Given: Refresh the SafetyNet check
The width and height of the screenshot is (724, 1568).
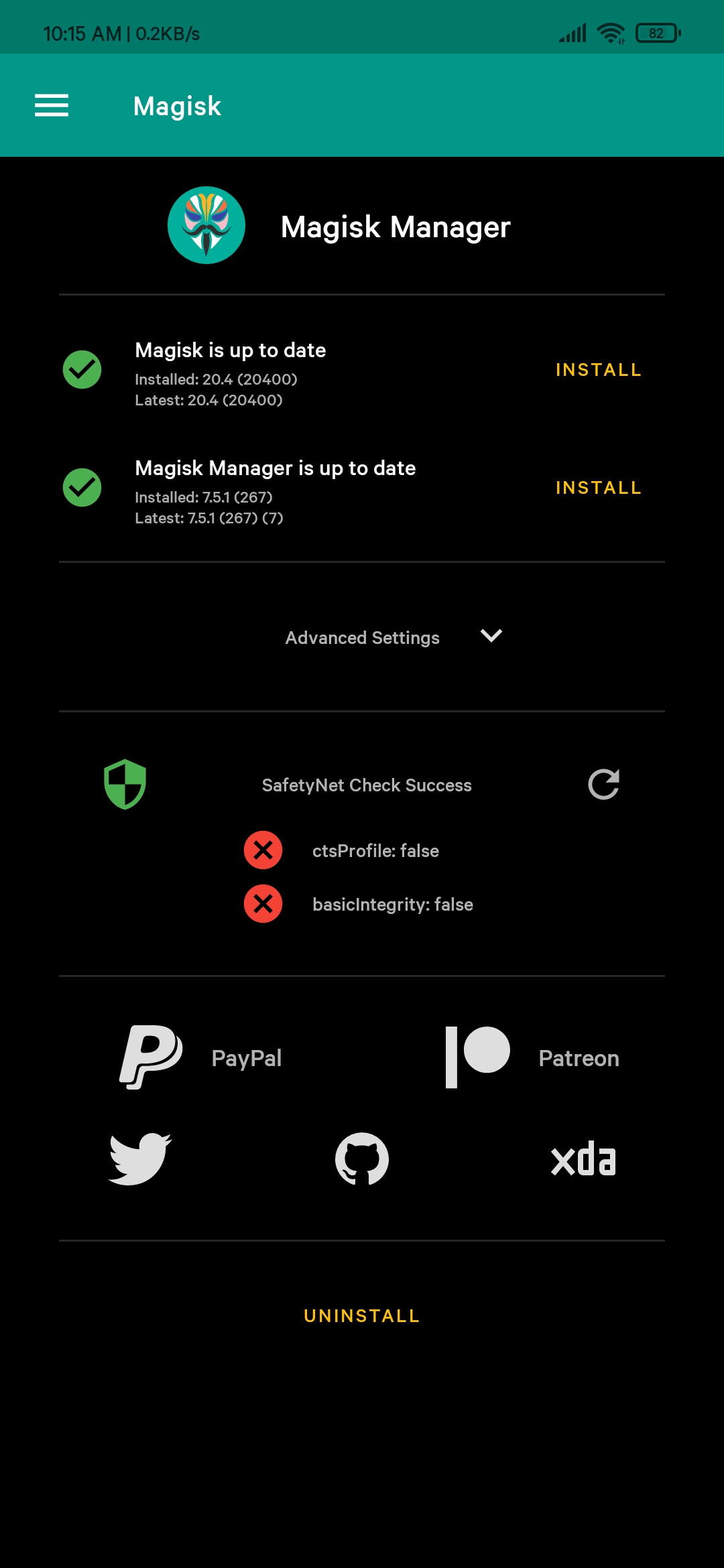Looking at the screenshot, I should pos(603,784).
